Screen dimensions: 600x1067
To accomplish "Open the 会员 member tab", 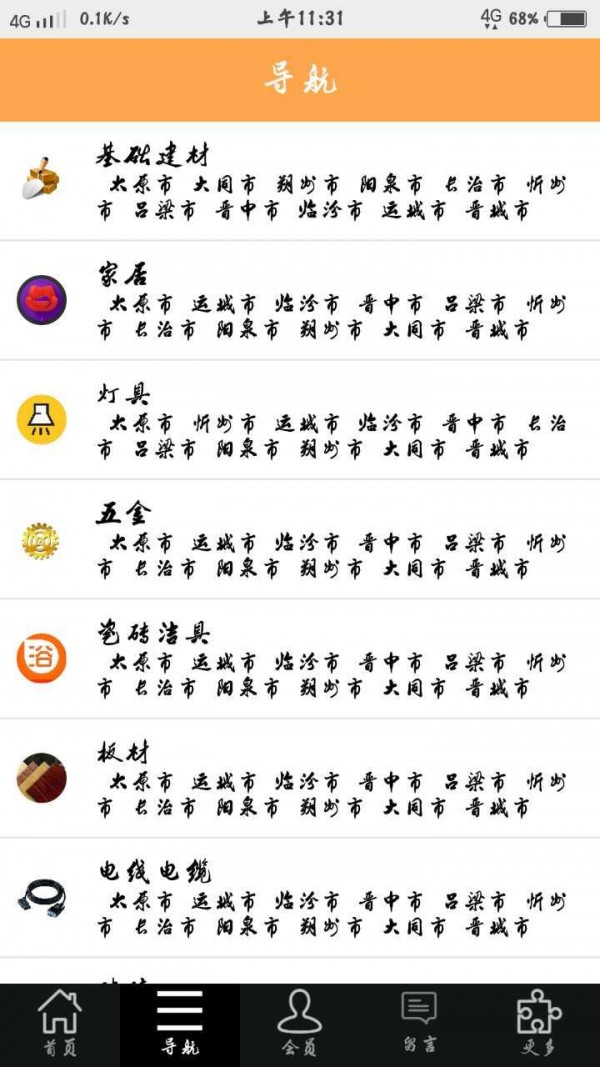I will [x=299, y=1024].
